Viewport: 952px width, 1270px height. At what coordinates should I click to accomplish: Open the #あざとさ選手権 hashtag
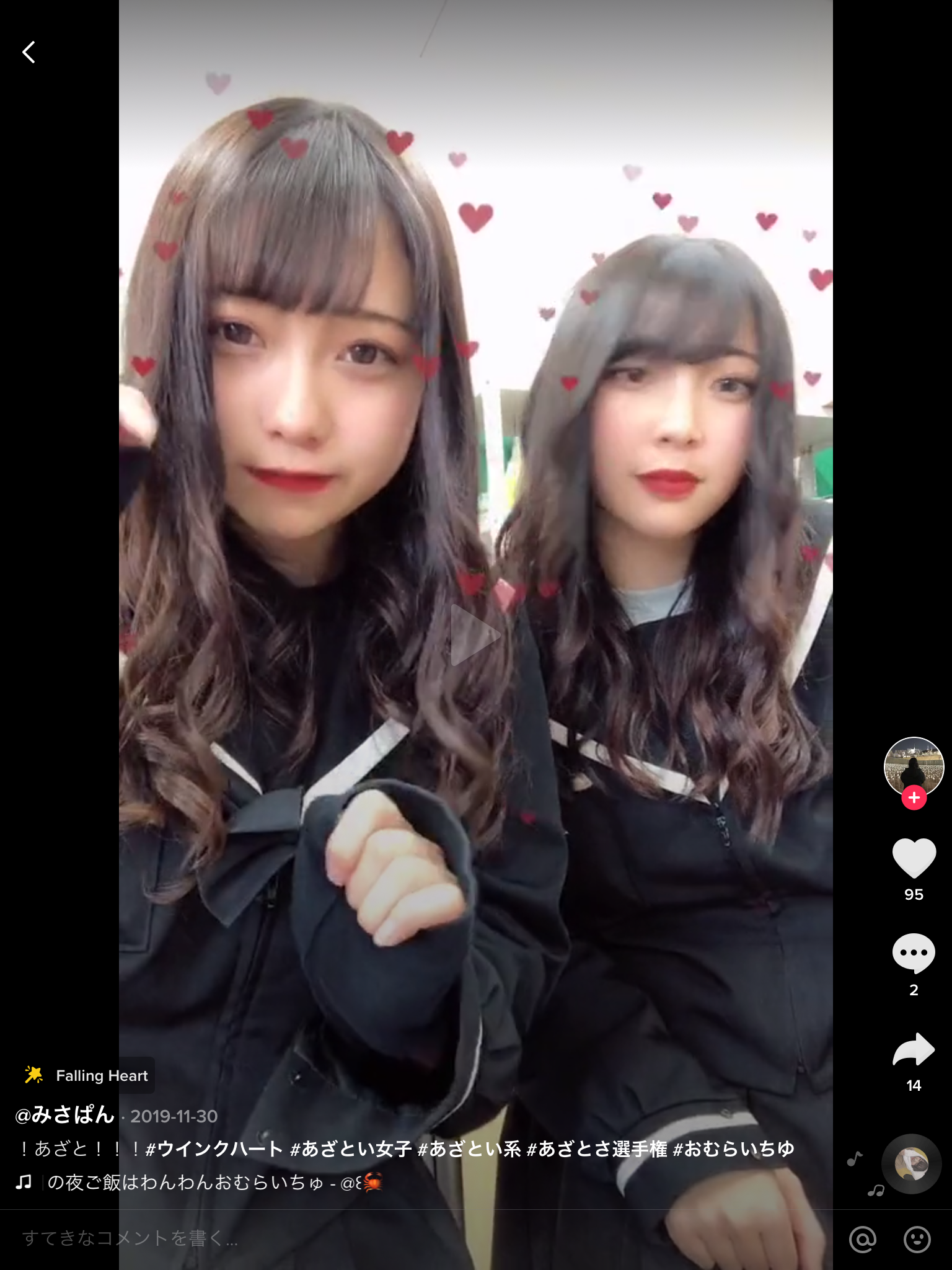(x=596, y=1149)
